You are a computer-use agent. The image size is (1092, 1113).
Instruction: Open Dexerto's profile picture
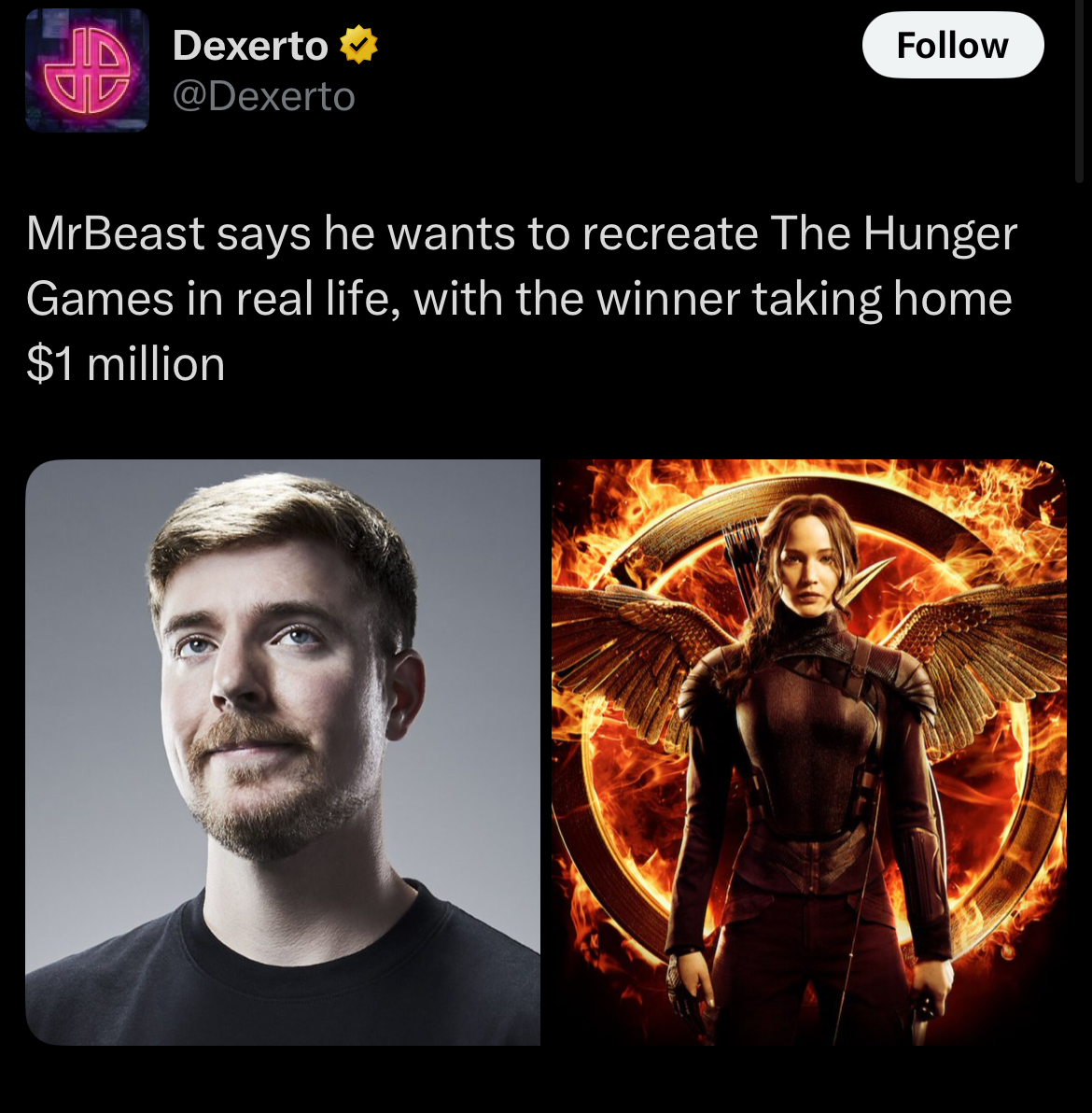point(87,70)
